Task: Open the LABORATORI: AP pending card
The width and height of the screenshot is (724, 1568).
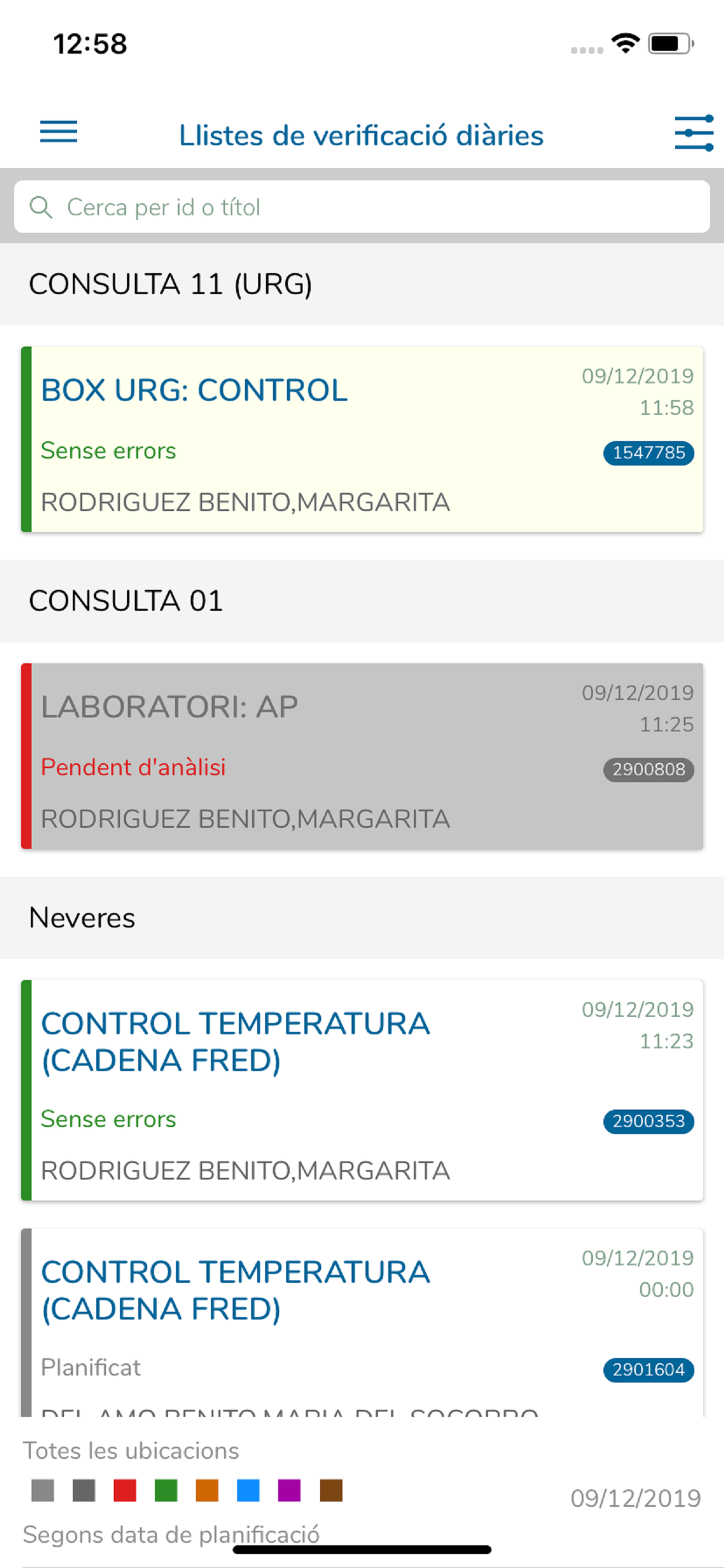Action: point(362,755)
